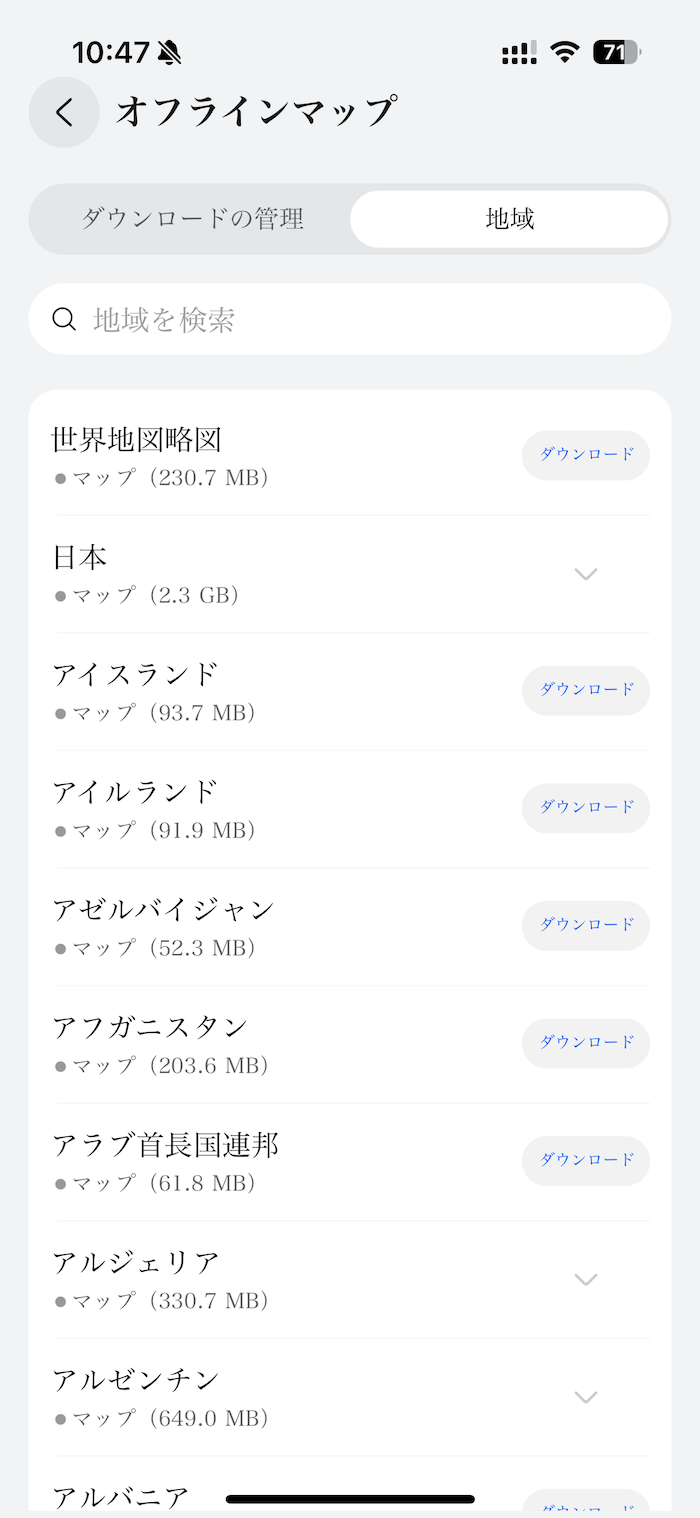Go back from オフラインマップ screen
700x1518 pixels.
(64, 112)
